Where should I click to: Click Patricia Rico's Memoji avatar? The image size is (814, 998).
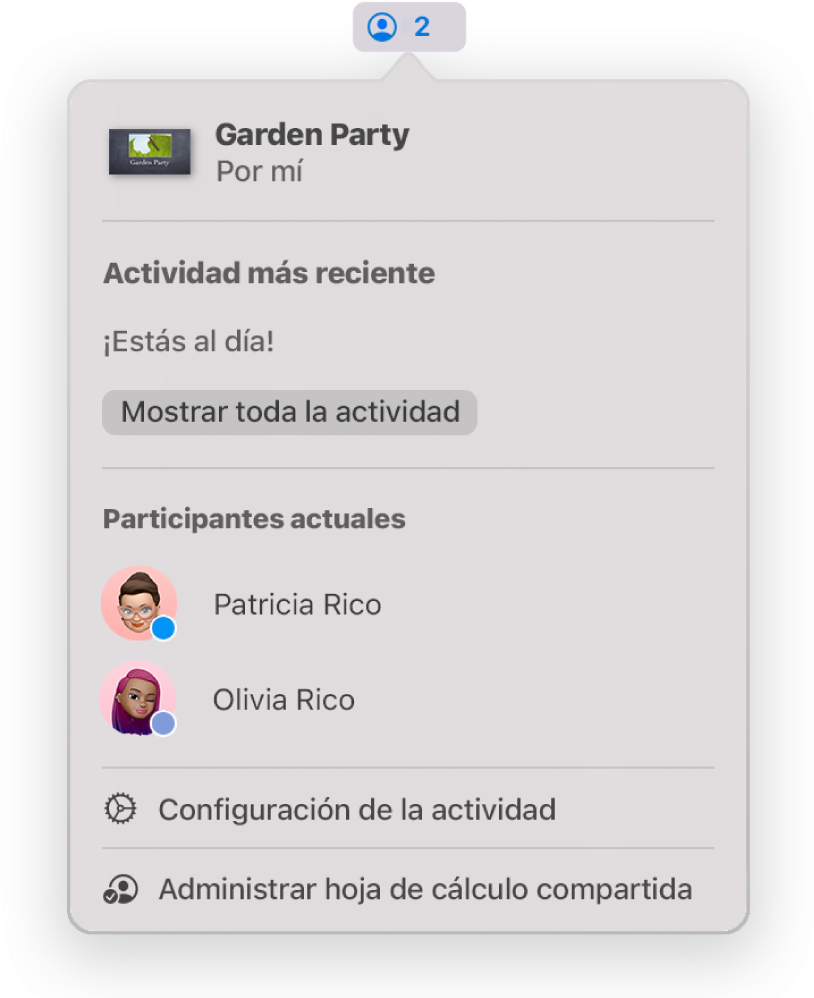tap(139, 603)
